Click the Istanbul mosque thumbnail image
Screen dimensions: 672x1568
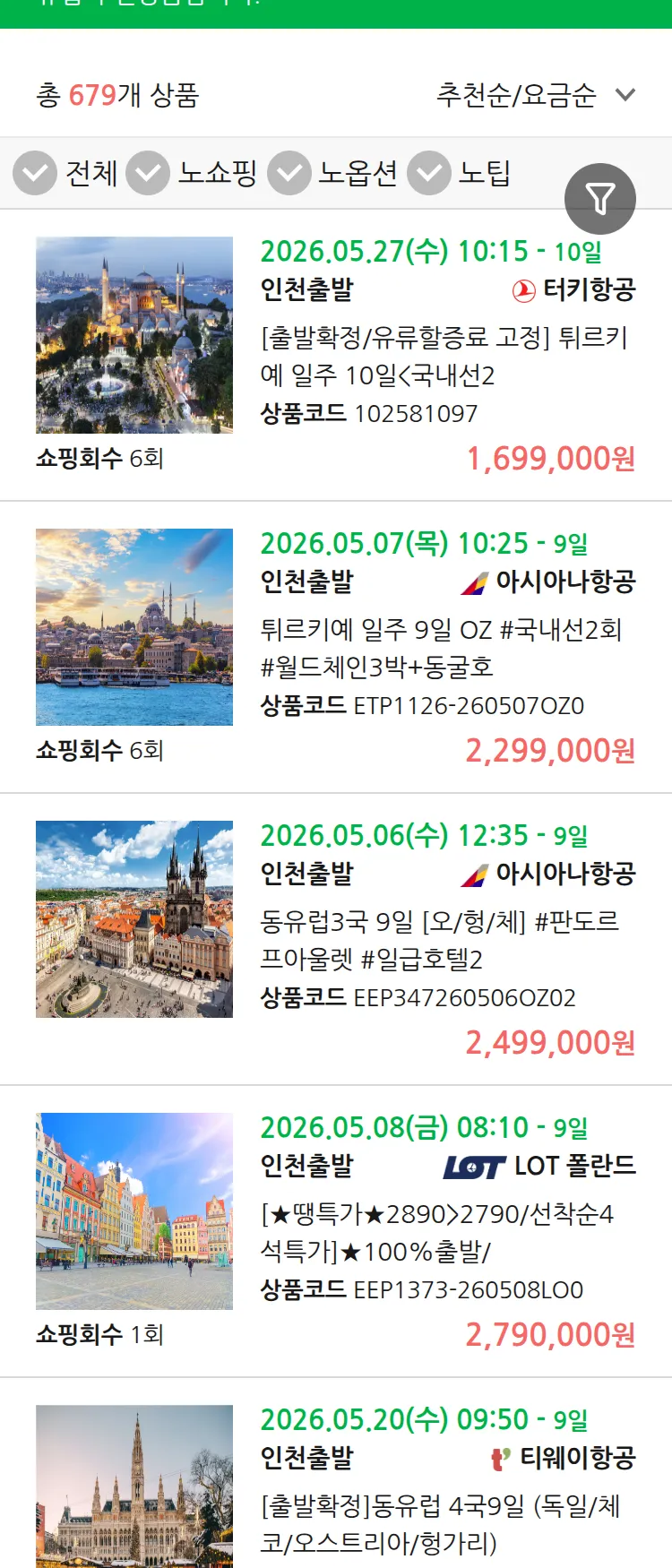[x=134, y=335]
